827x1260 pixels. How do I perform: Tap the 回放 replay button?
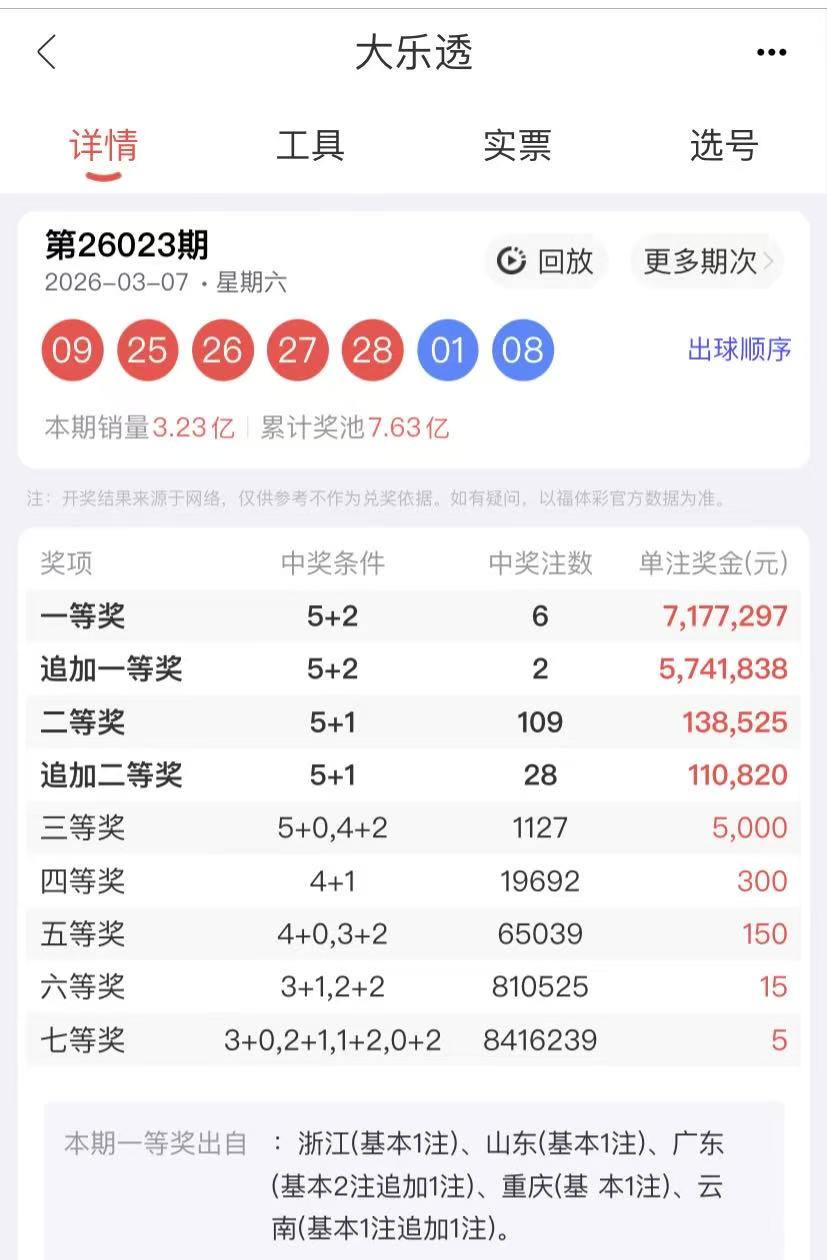(545, 262)
